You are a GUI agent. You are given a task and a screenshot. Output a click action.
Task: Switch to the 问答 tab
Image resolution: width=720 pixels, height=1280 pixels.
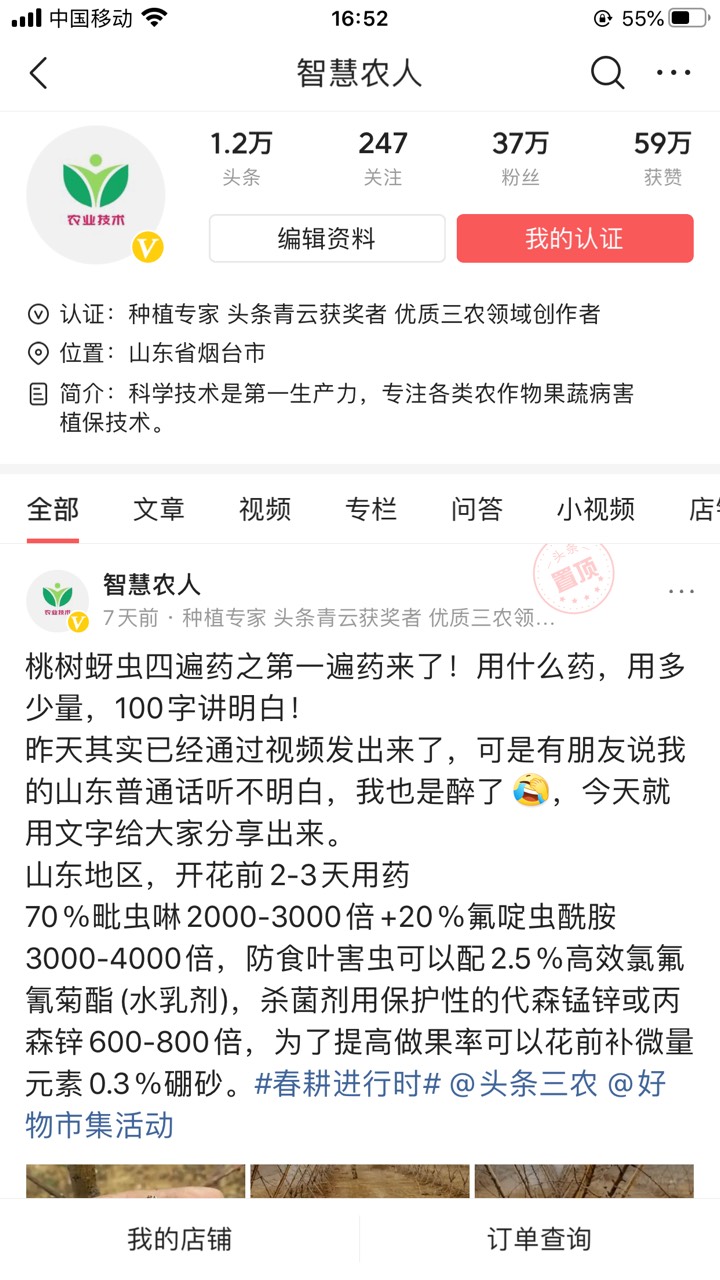coord(477,509)
